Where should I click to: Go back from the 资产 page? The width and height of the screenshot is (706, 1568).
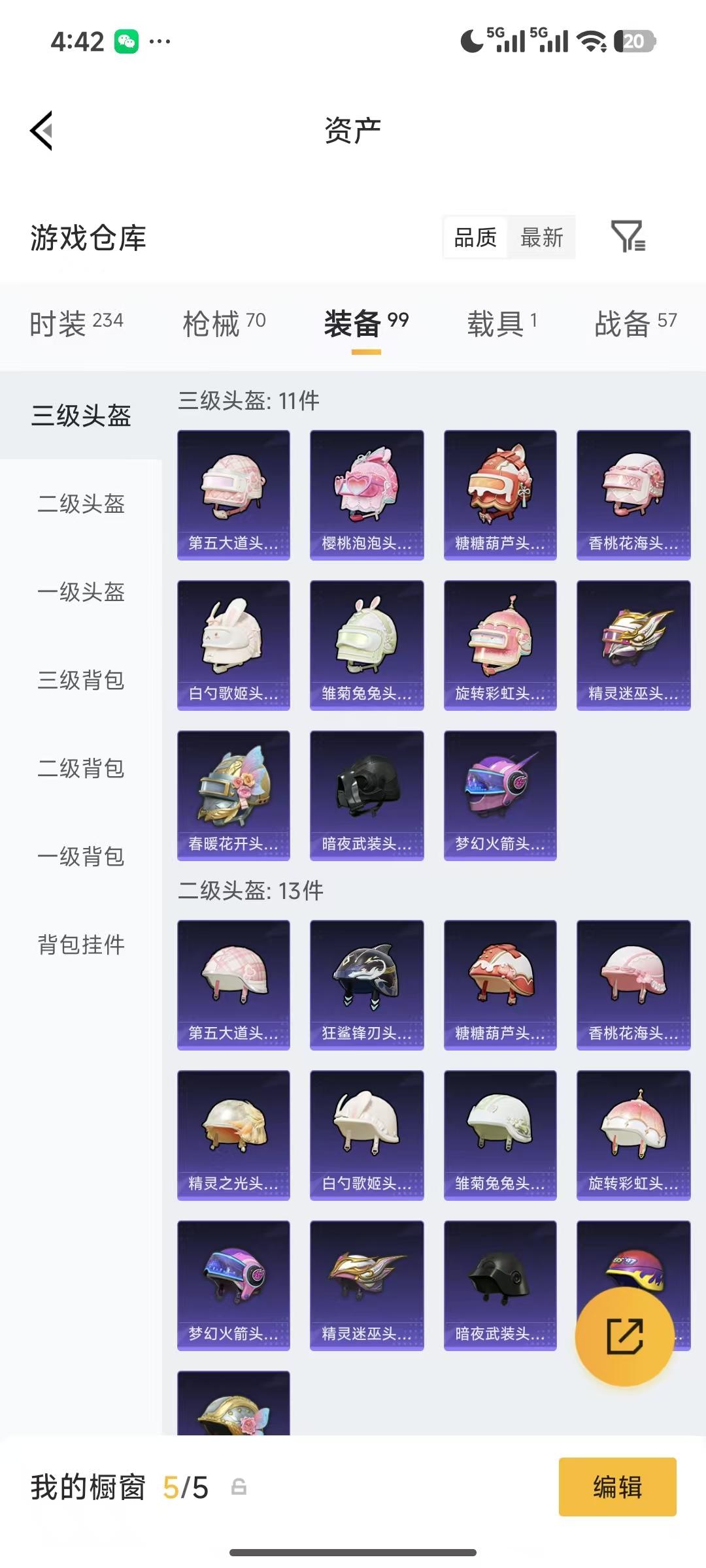click(x=42, y=131)
